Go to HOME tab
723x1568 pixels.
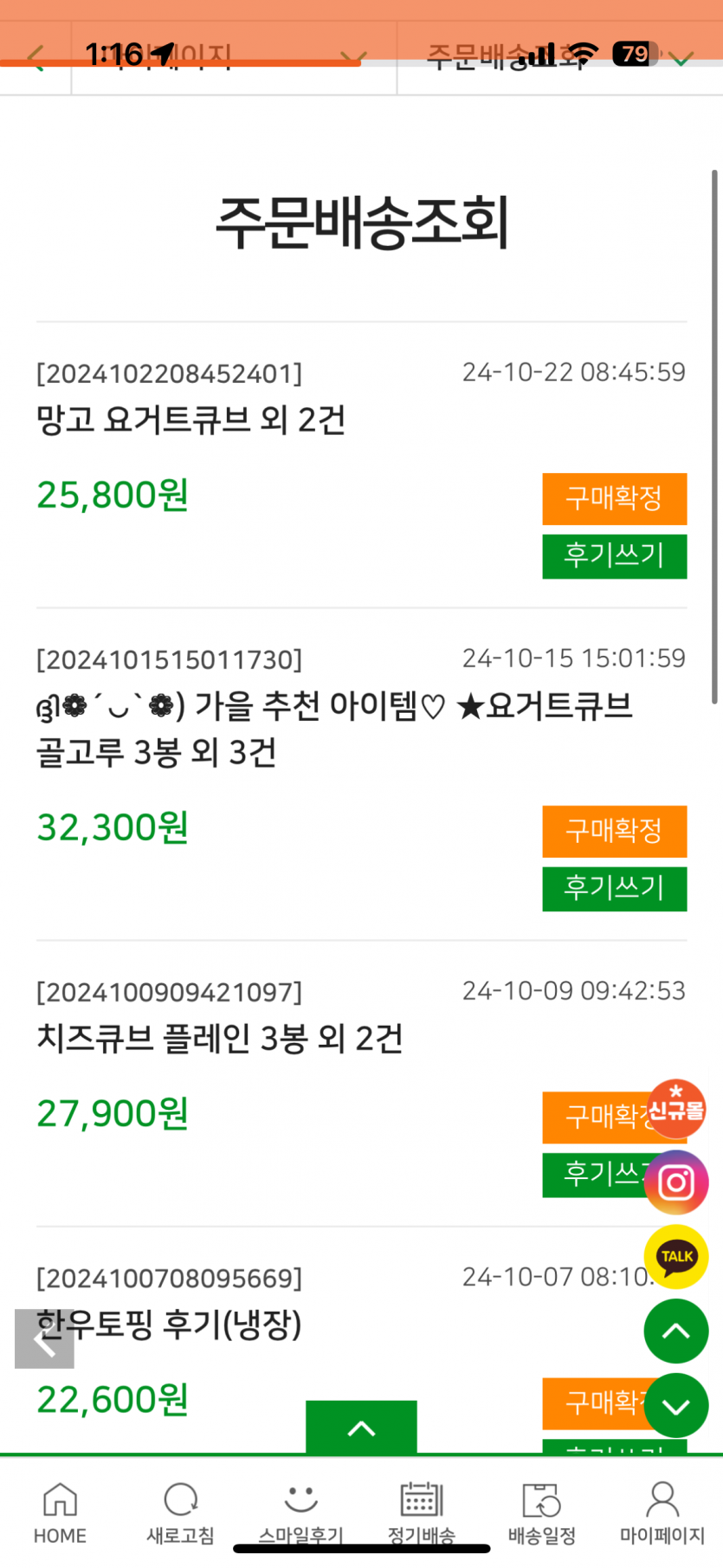(60, 1513)
